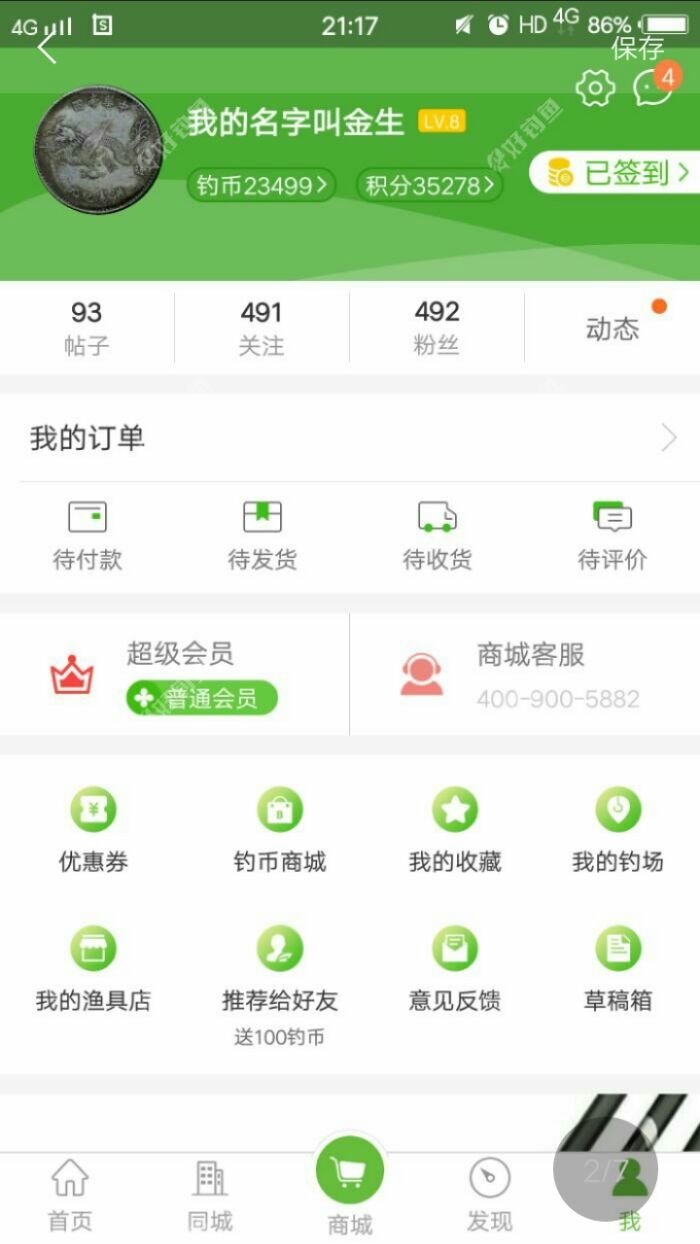
Task: Open messages with 4 unread badge
Action: 653,88
